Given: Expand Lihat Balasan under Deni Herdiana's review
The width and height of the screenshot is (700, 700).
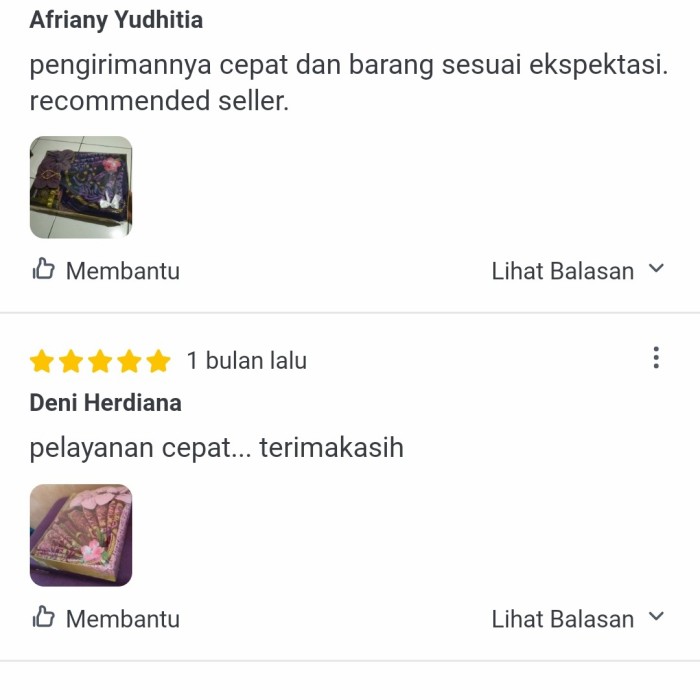Looking at the screenshot, I should (x=577, y=619).
